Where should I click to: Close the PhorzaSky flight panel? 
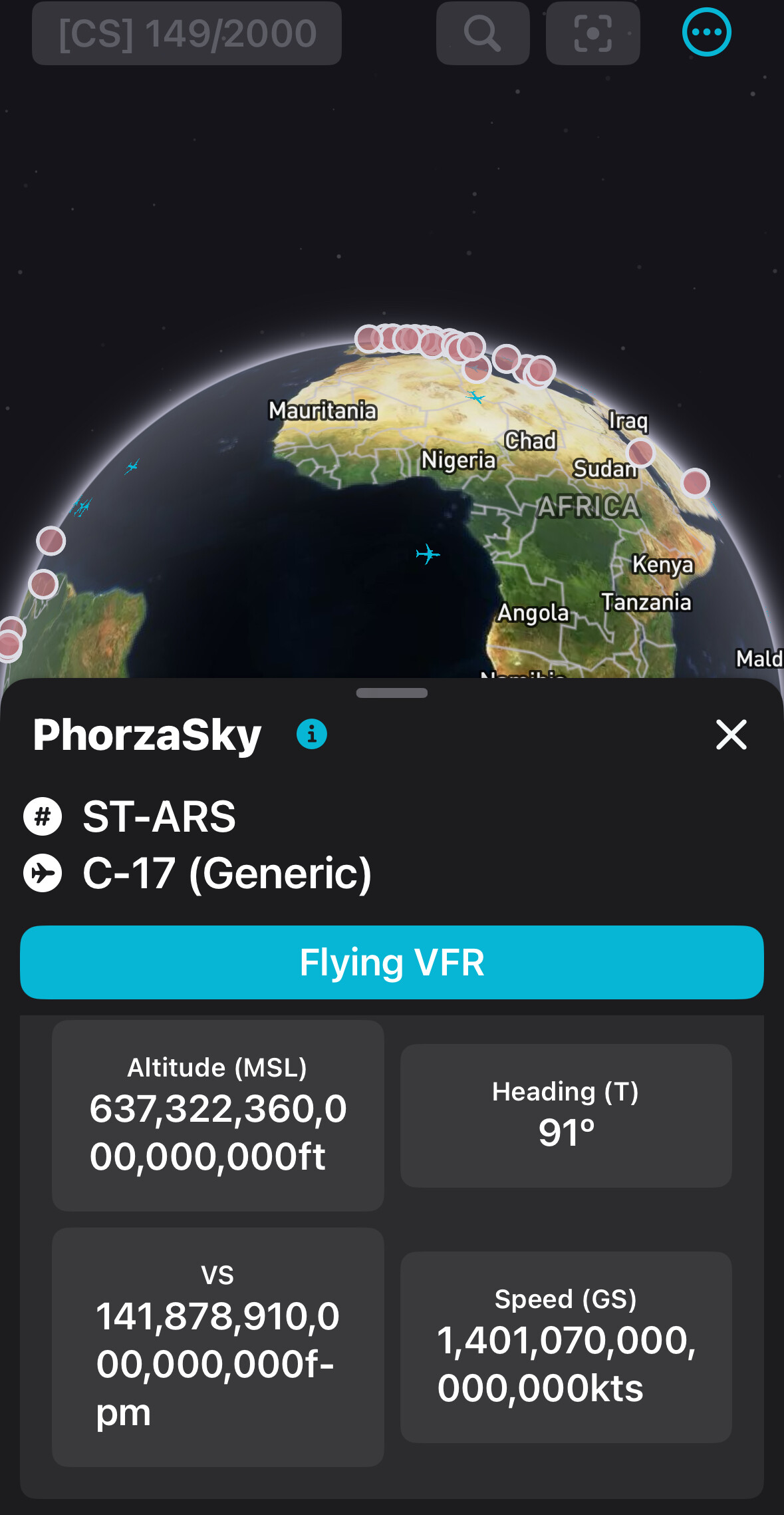(x=731, y=735)
